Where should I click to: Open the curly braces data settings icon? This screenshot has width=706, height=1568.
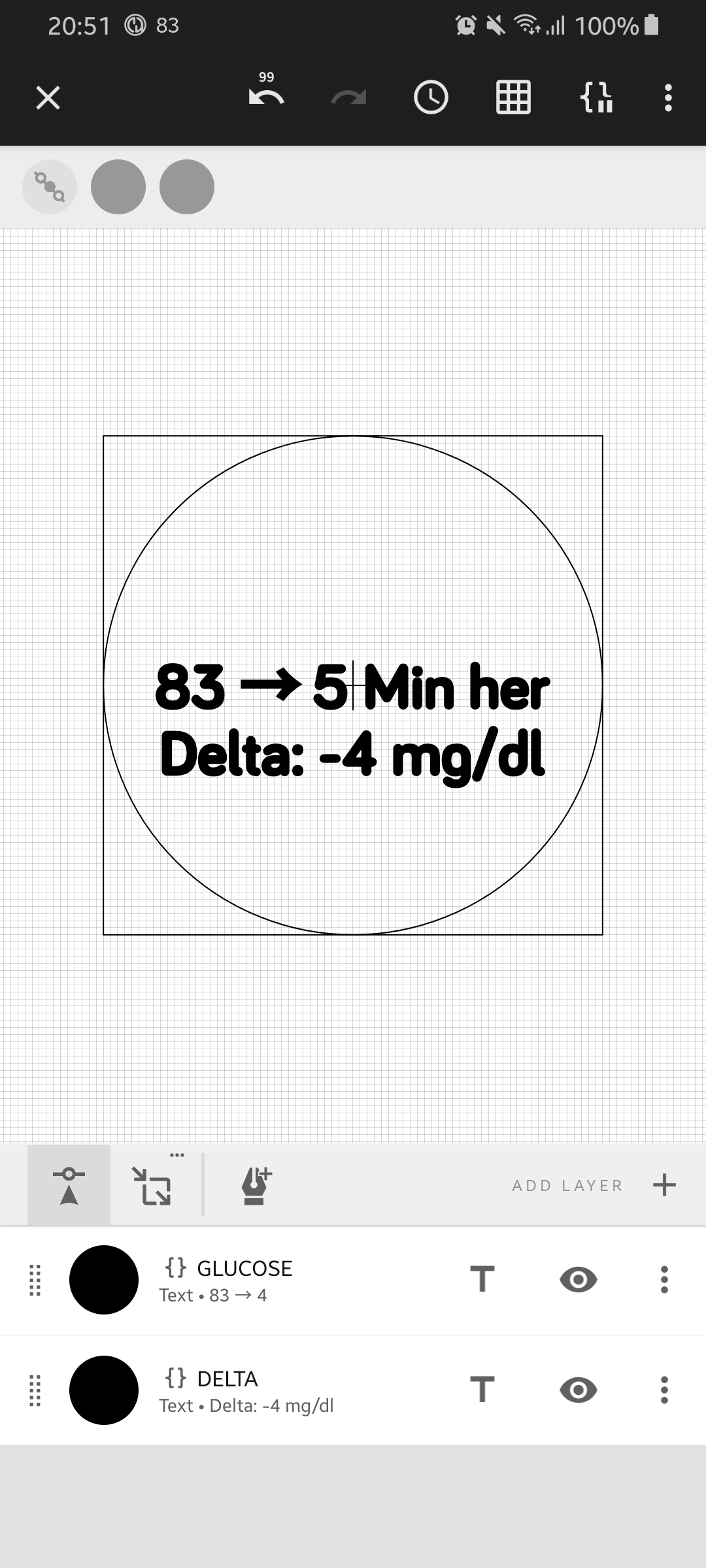click(x=597, y=97)
